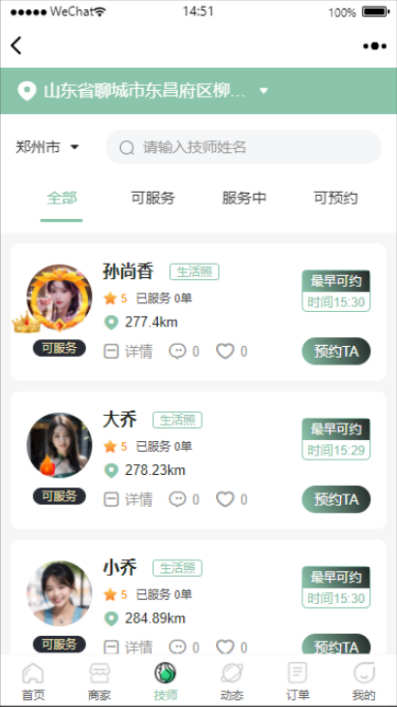This screenshot has width=397, height=707.
Task: Open the 商家 tab
Action: [x=100, y=681]
